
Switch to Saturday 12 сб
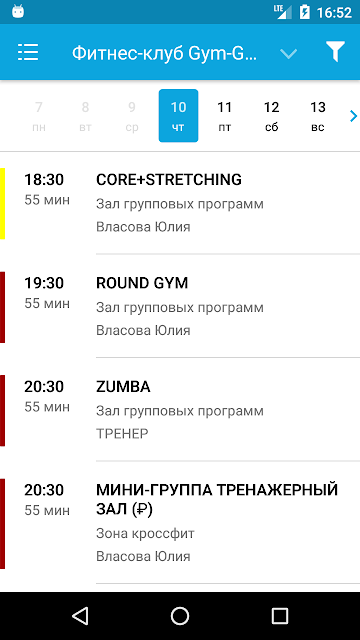point(271,116)
